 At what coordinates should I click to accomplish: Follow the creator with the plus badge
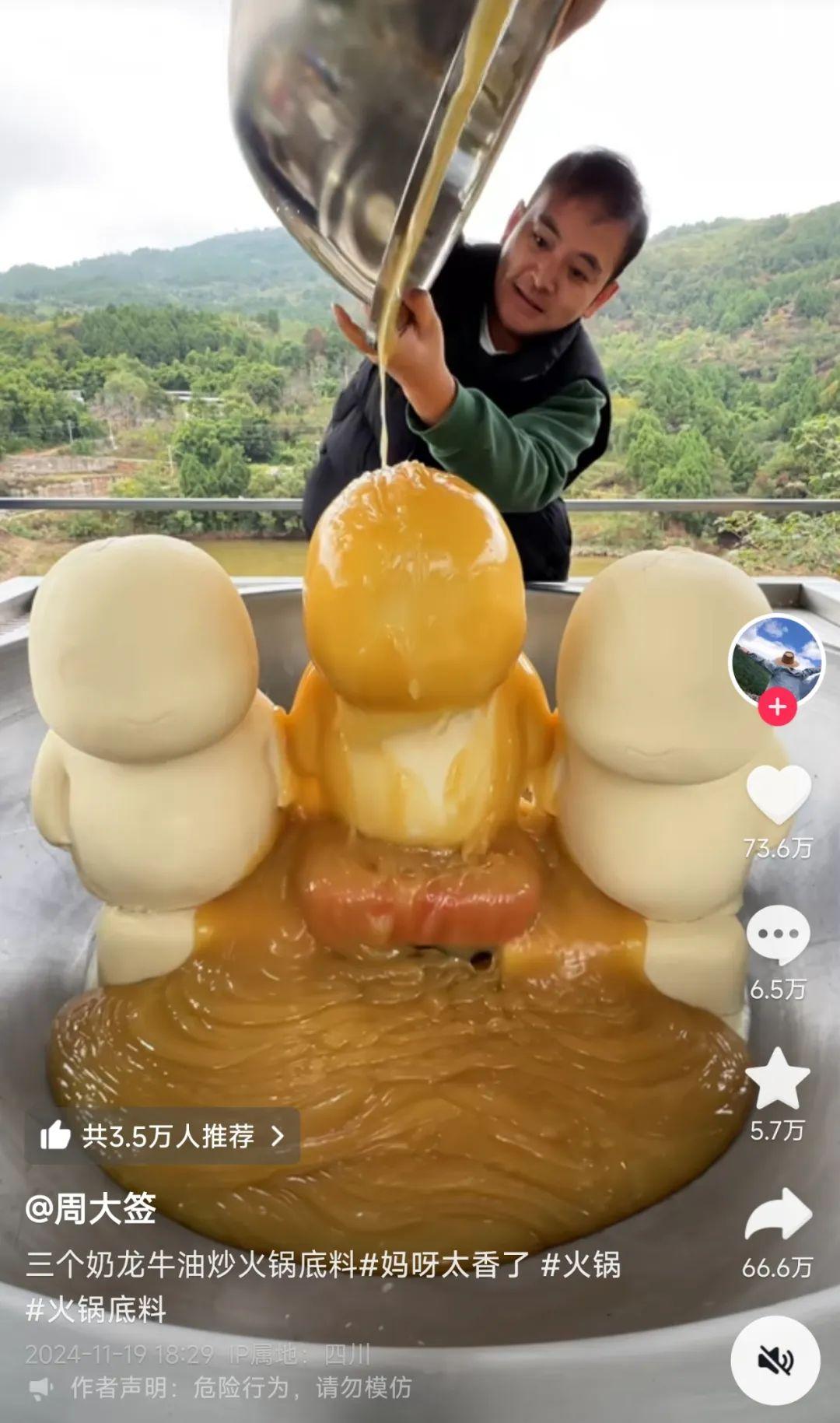[x=777, y=707]
